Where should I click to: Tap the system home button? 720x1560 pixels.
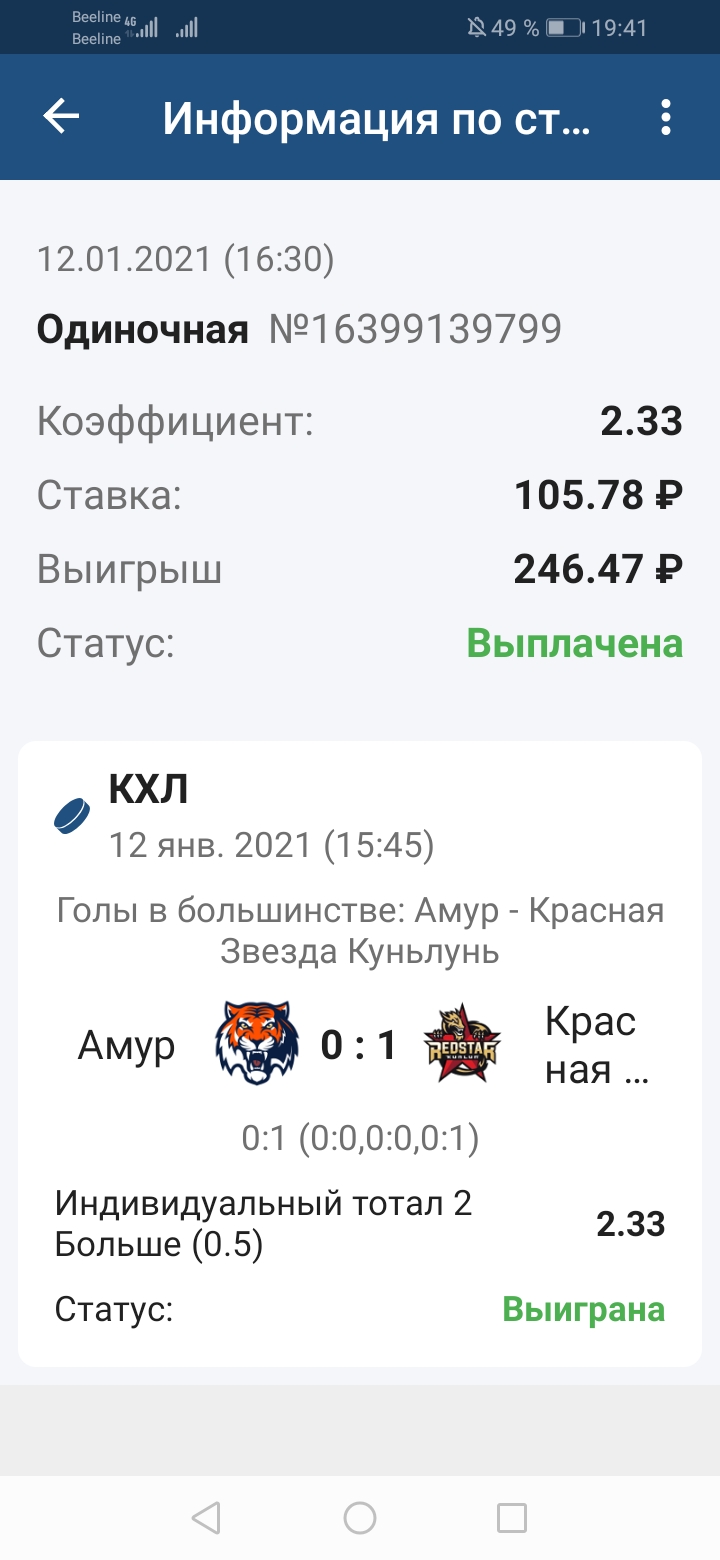pyautogui.click(x=360, y=1518)
